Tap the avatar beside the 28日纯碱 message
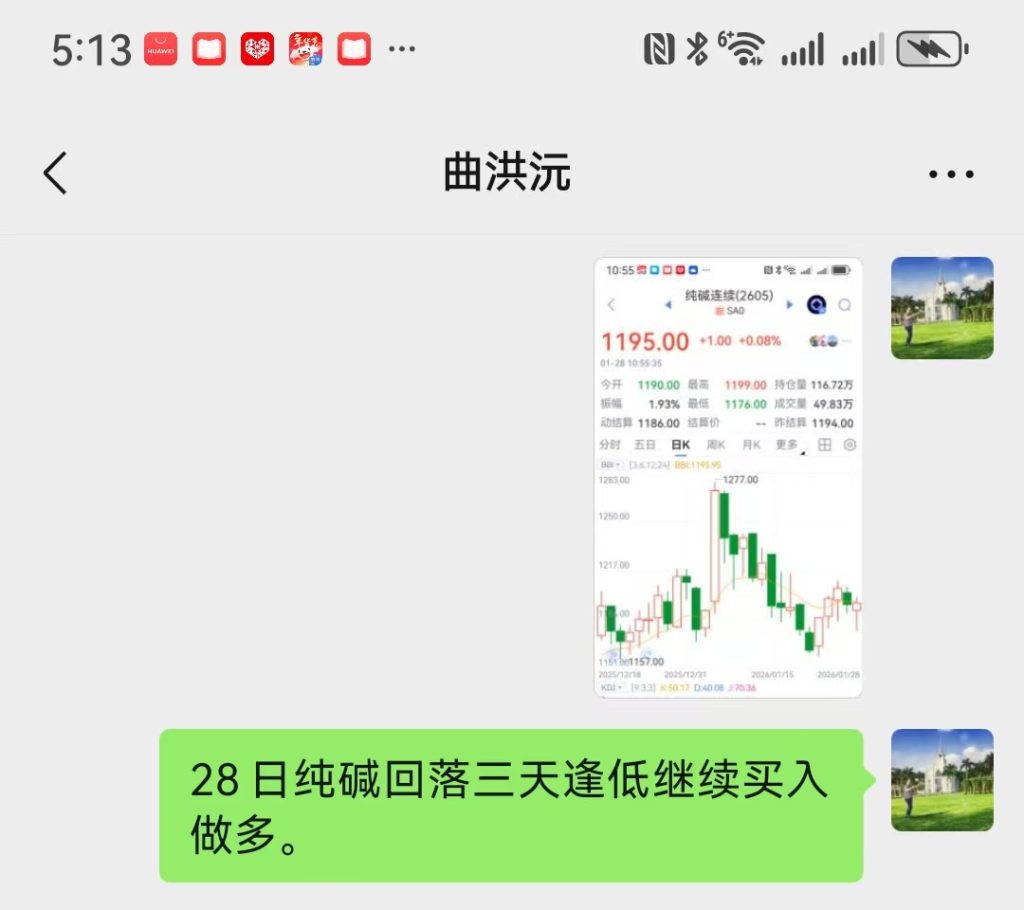1024x910 pixels. coord(941,780)
